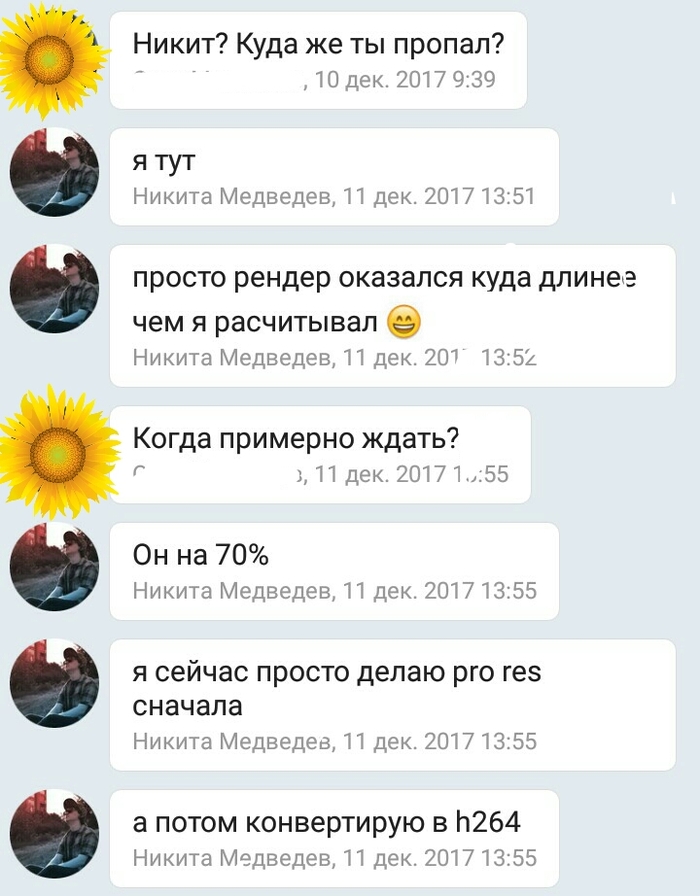Tap Никита's avatar next to 'я тут'
This screenshot has height=896, width=700.
pos(54,172)
